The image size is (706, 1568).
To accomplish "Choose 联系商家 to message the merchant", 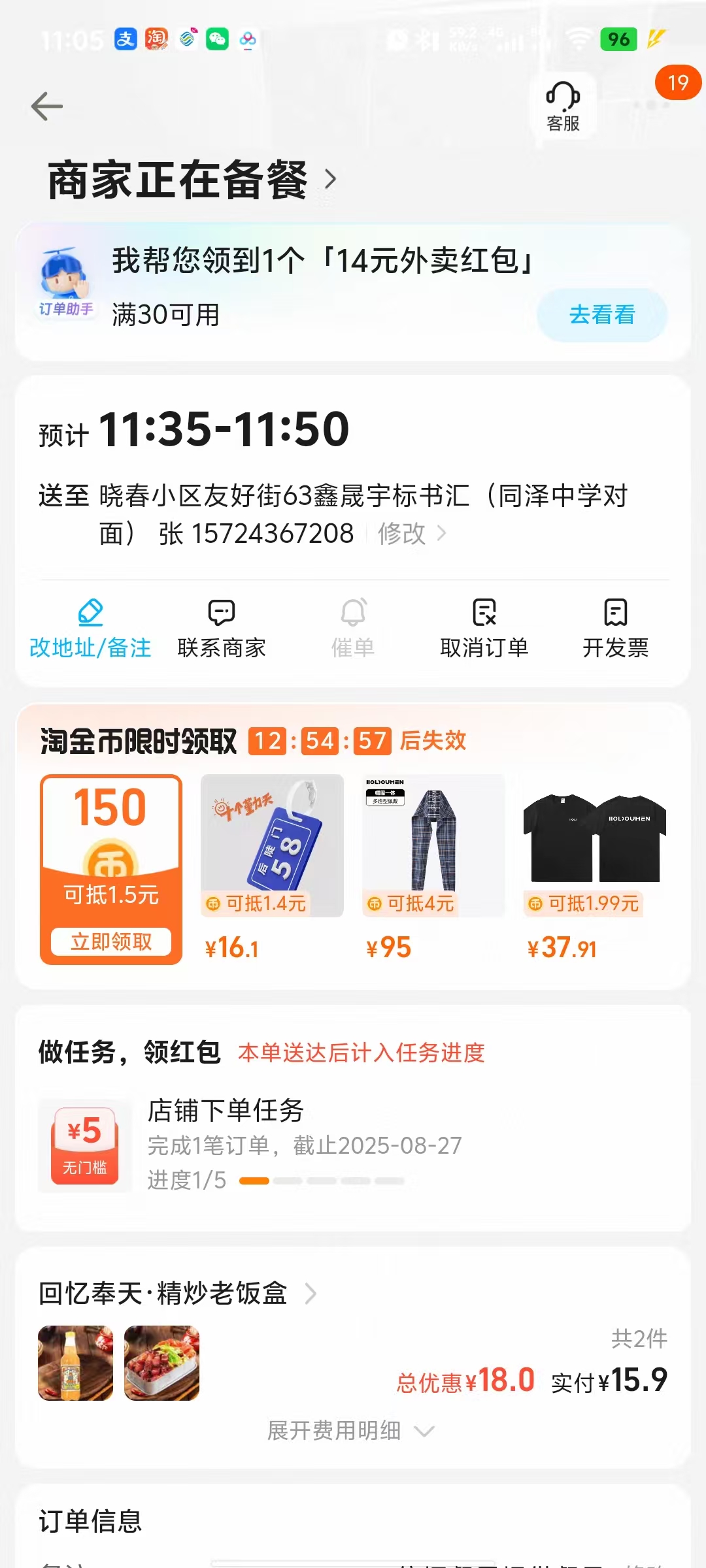I will click(222, 629).
